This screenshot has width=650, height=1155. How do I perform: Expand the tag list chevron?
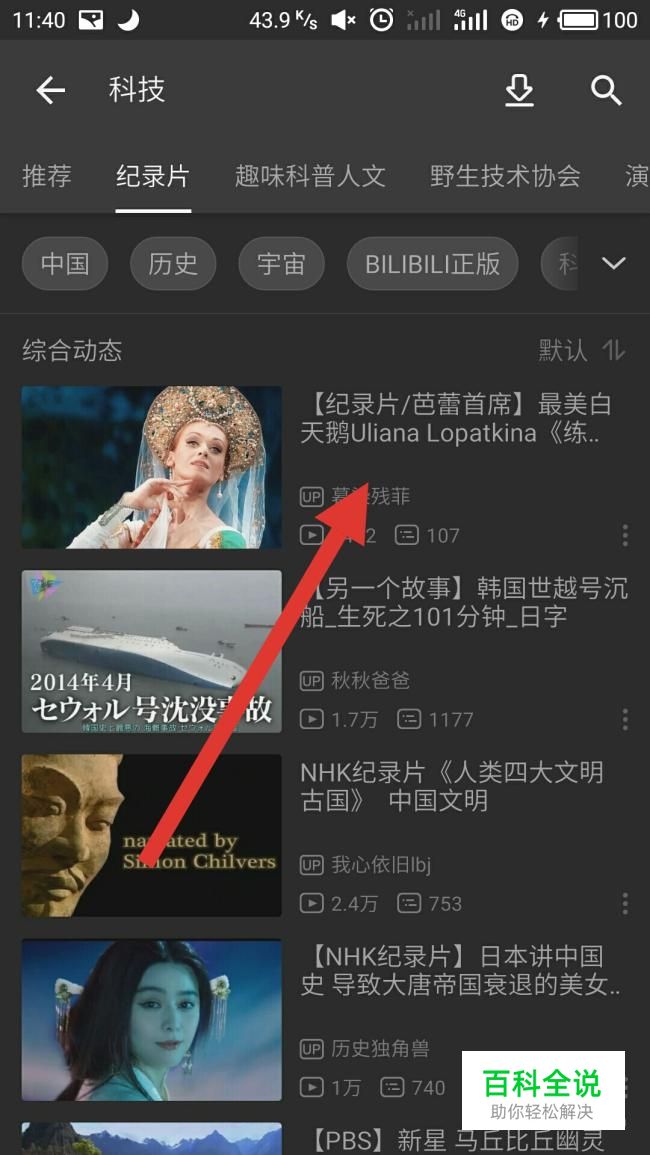[613, 264]
